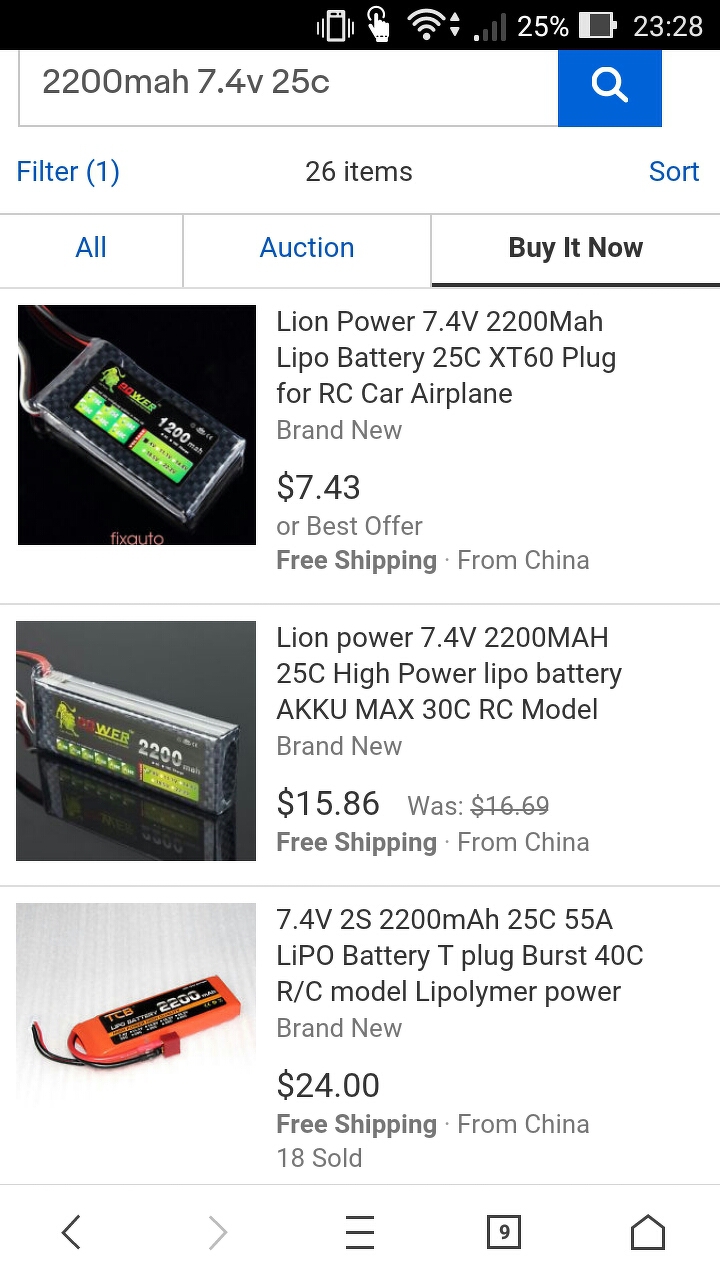Go back with the browser back arrow
This screenshot has height=1280, width=720.
pyautogui.click(x=71, y=1232)
